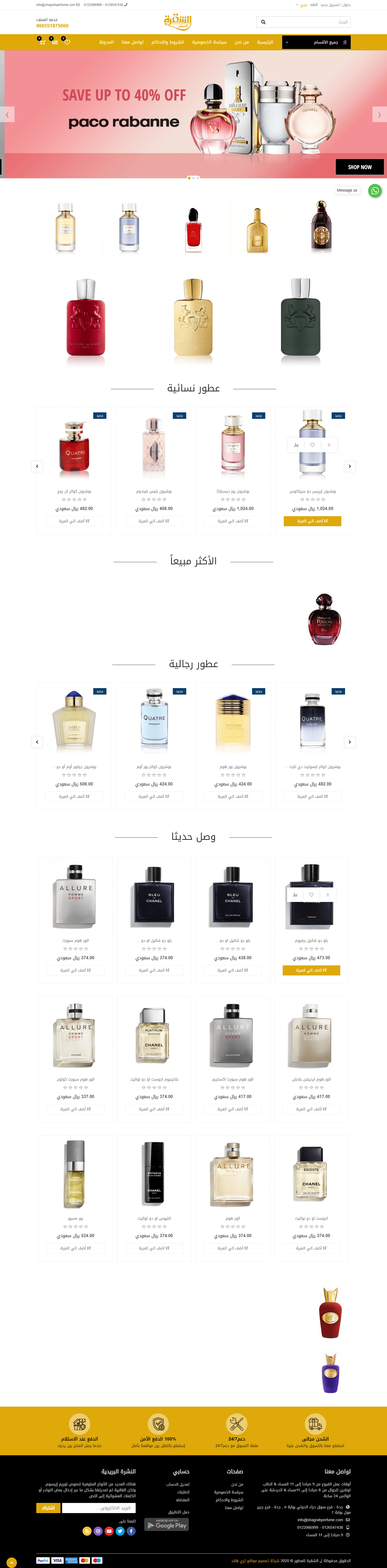Show the next banner slide arrow
Screen dimensions: 387x1568
click(379, 114)
